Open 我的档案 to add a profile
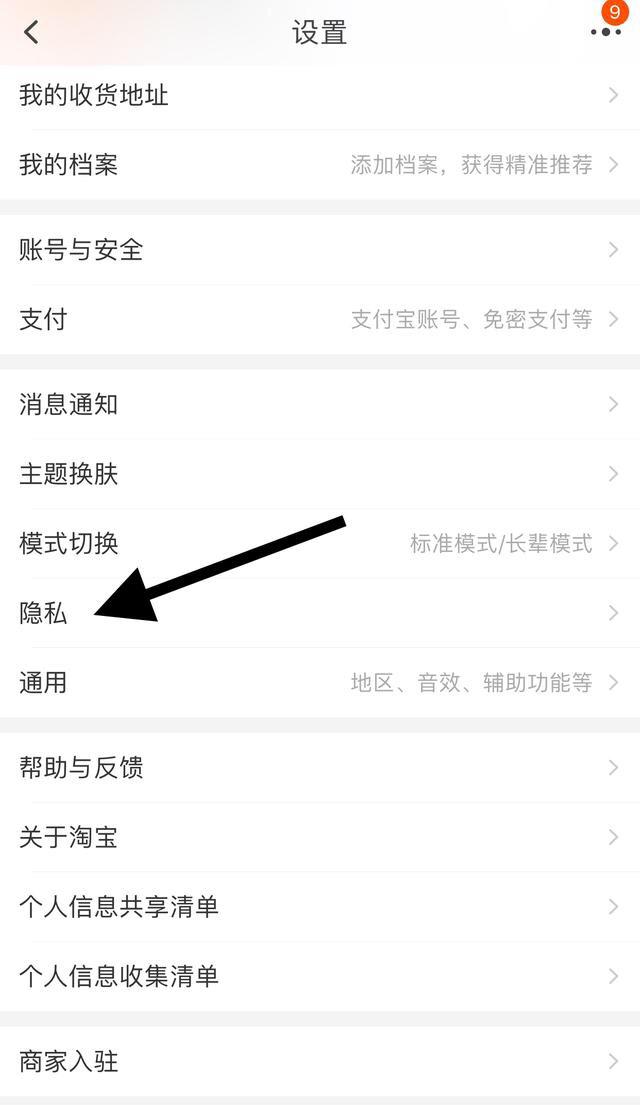Viewport: 640px width, 1105px height. pos(320,165)
